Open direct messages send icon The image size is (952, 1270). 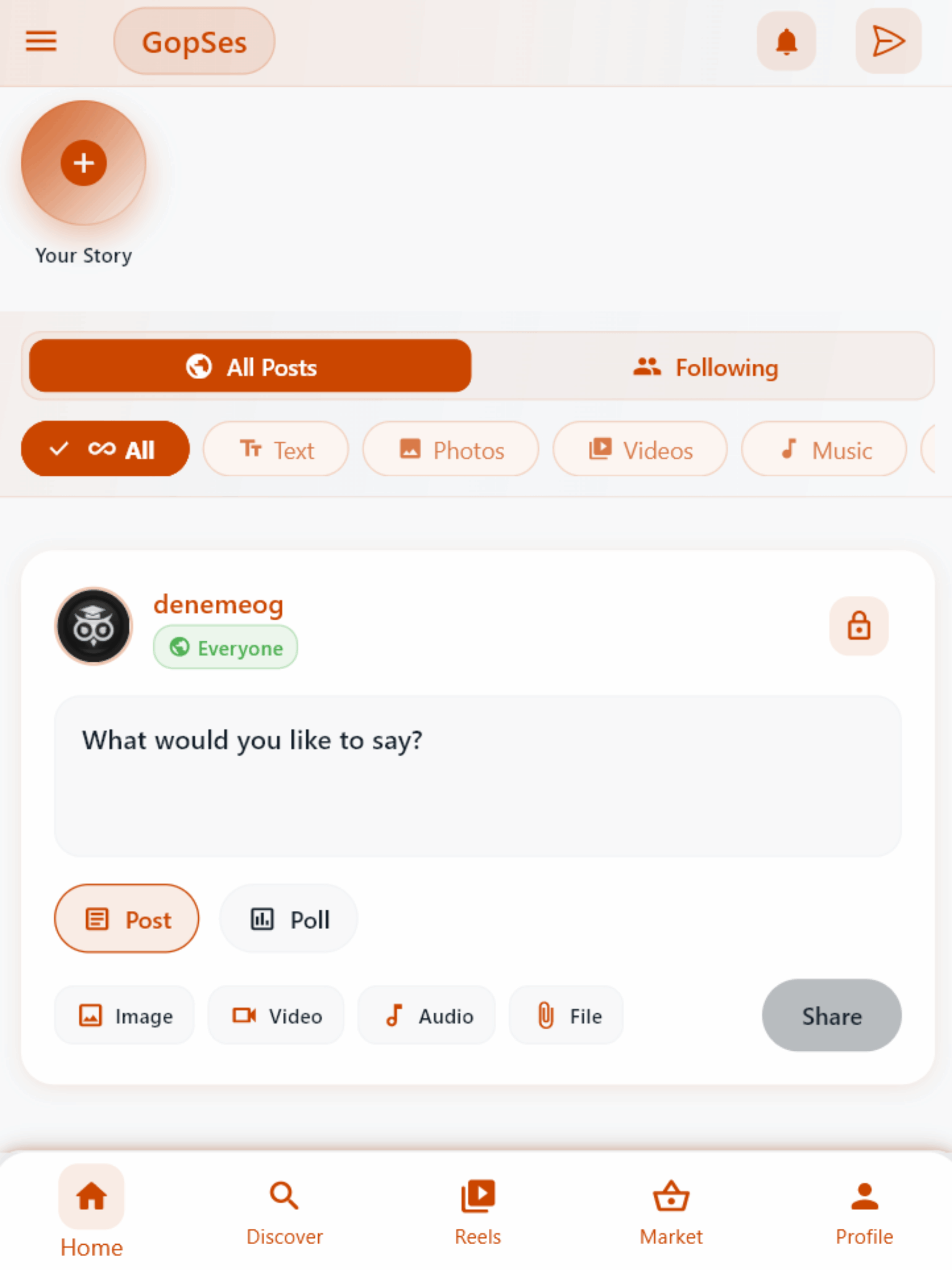tap(888, 41)
